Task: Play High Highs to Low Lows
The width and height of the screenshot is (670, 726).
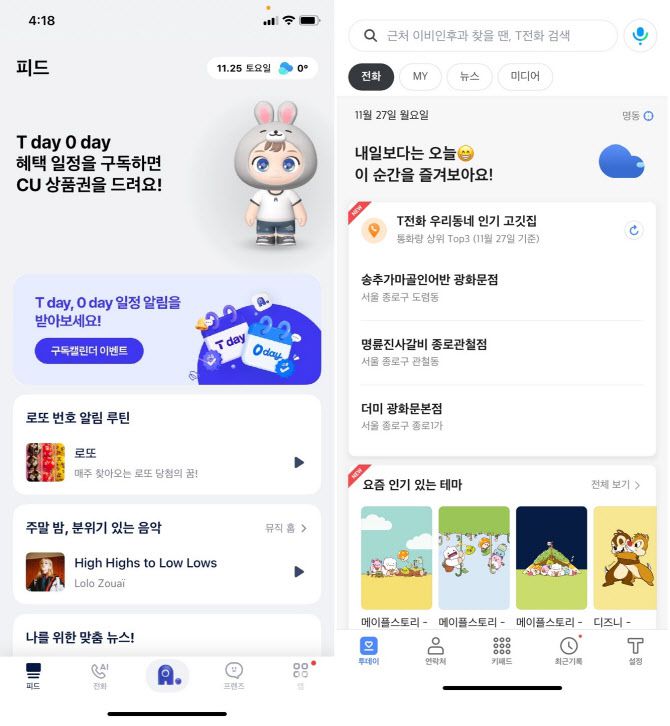Action: 298,571
